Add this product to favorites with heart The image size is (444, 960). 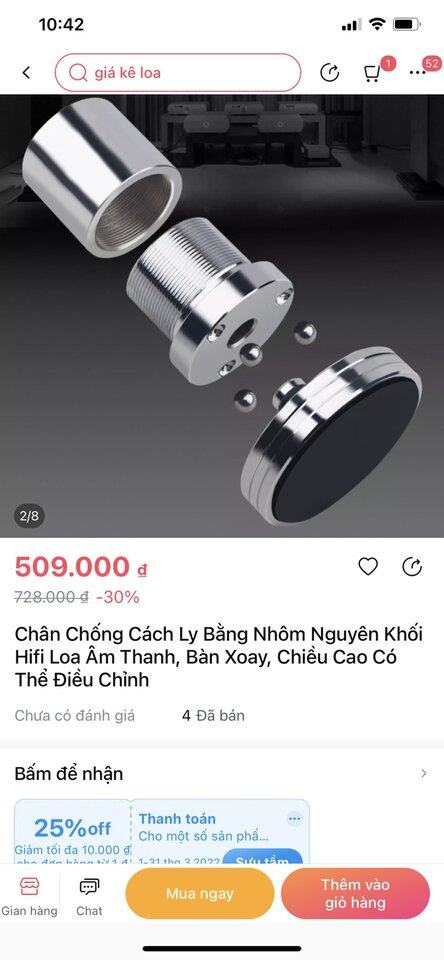(x=368, y=567)
